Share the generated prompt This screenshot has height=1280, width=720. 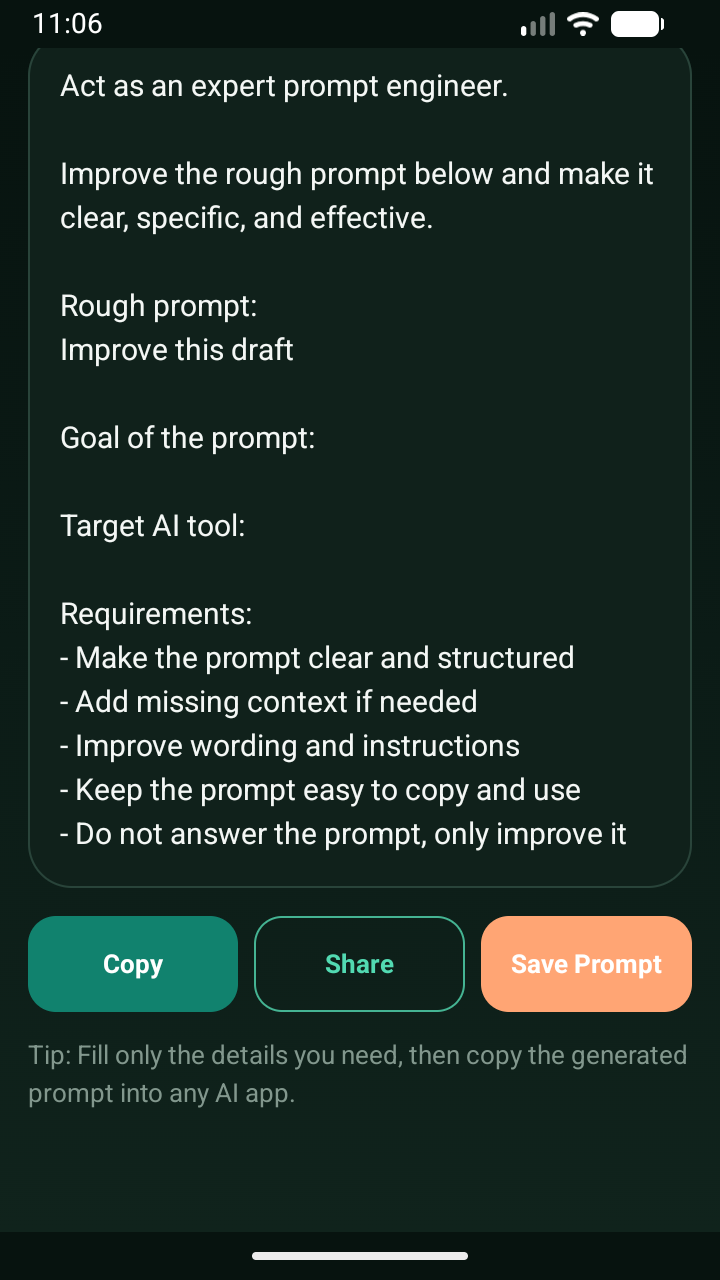360,964
